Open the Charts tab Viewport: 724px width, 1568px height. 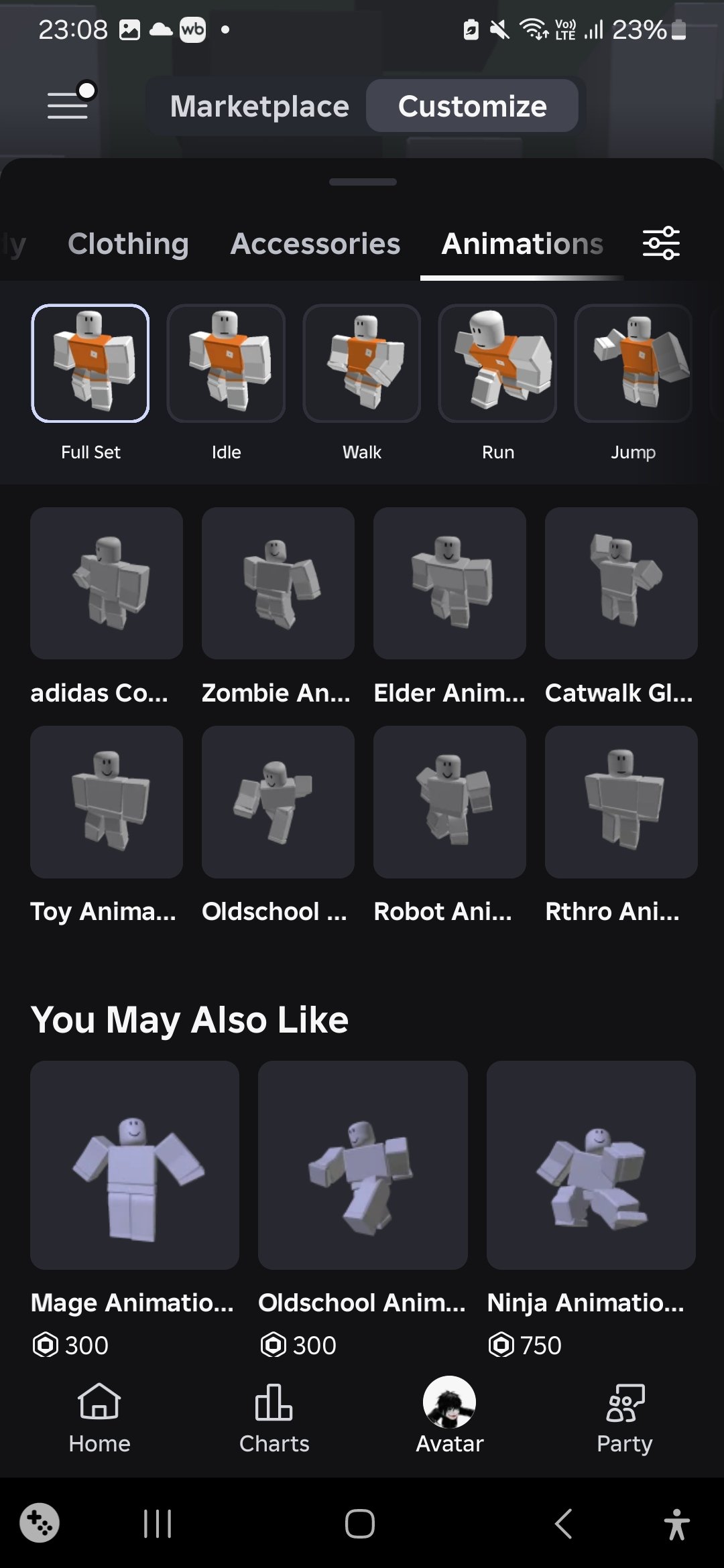point(274,1418)
